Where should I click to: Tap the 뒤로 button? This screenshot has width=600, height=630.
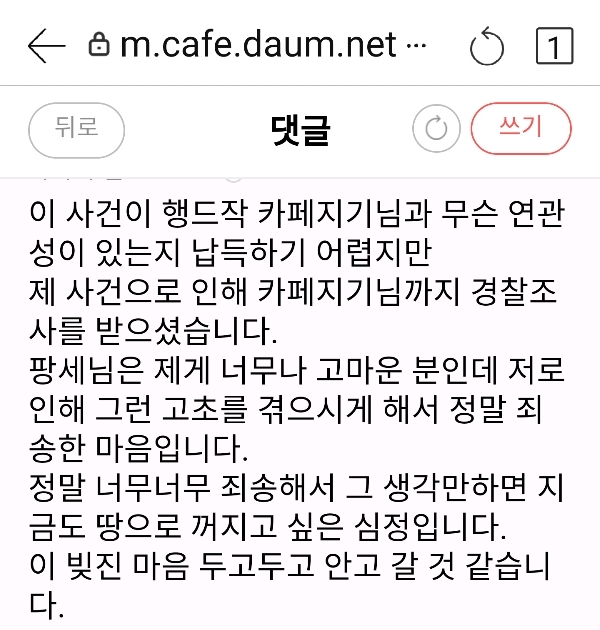(76, 130)
